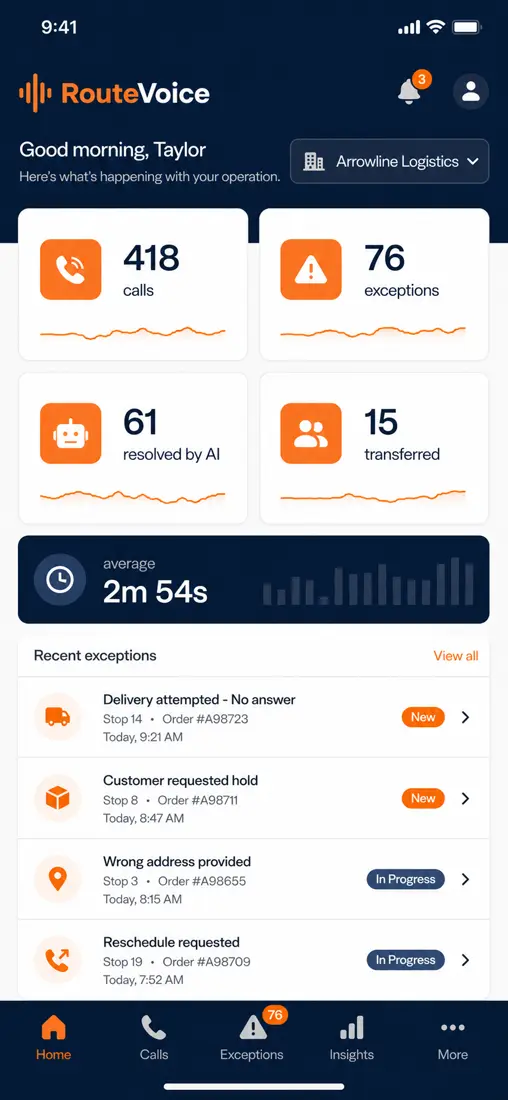This screenshot has height=1100, width=508.
Task: Open the 418 calls card
Action: [133, 284]
